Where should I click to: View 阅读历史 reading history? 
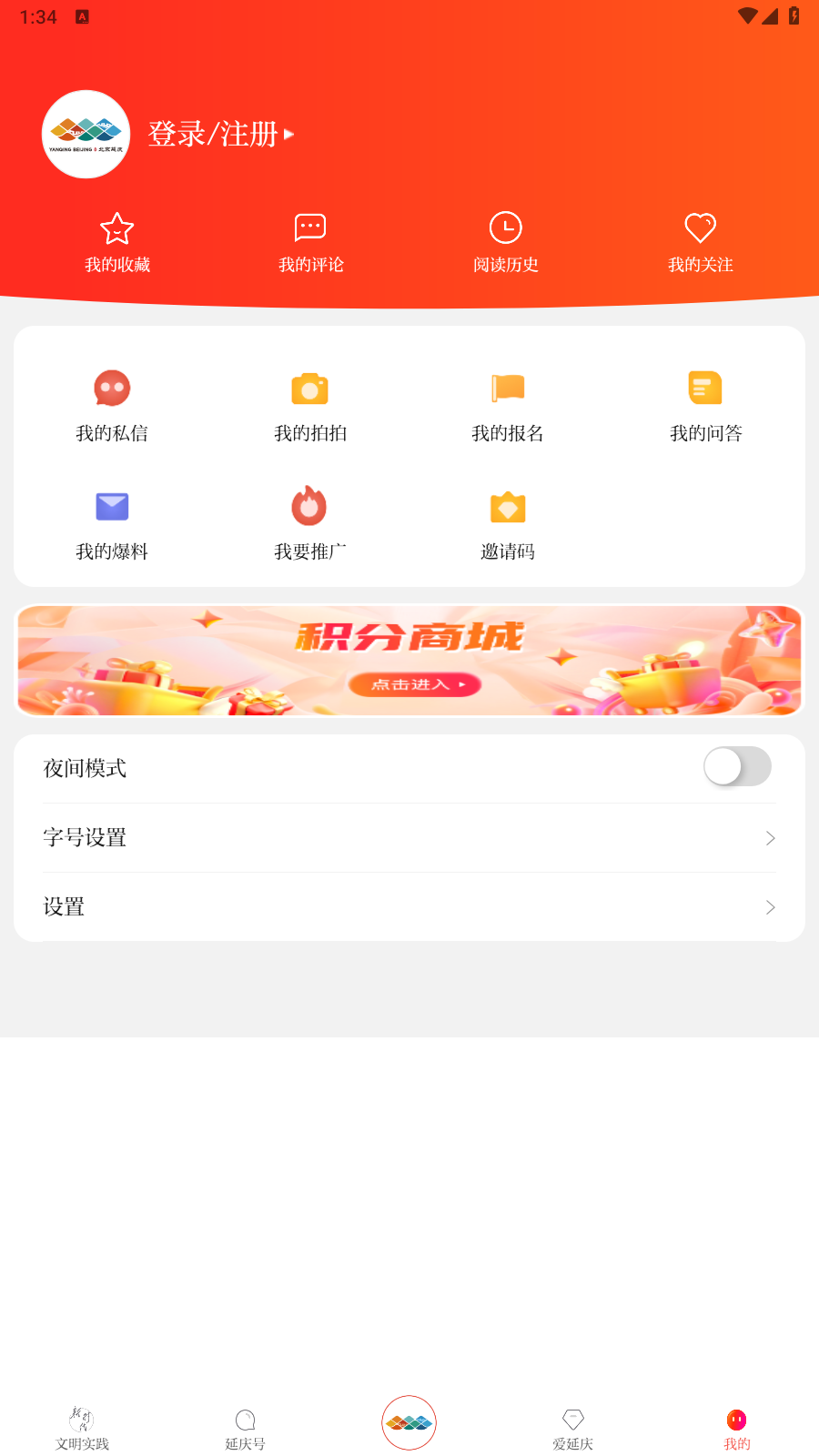click(x=506, y=242)
